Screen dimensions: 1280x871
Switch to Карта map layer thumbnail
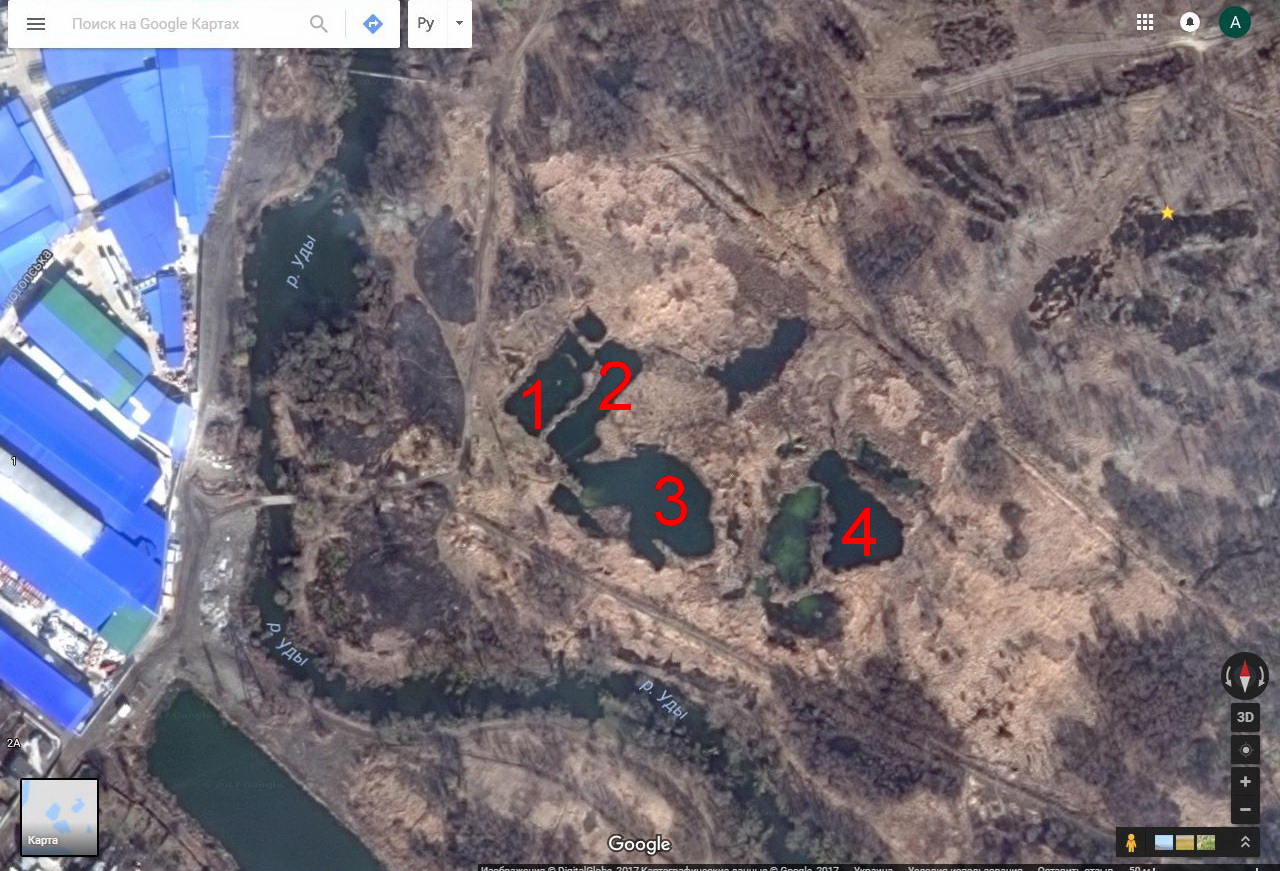(60, 817)
